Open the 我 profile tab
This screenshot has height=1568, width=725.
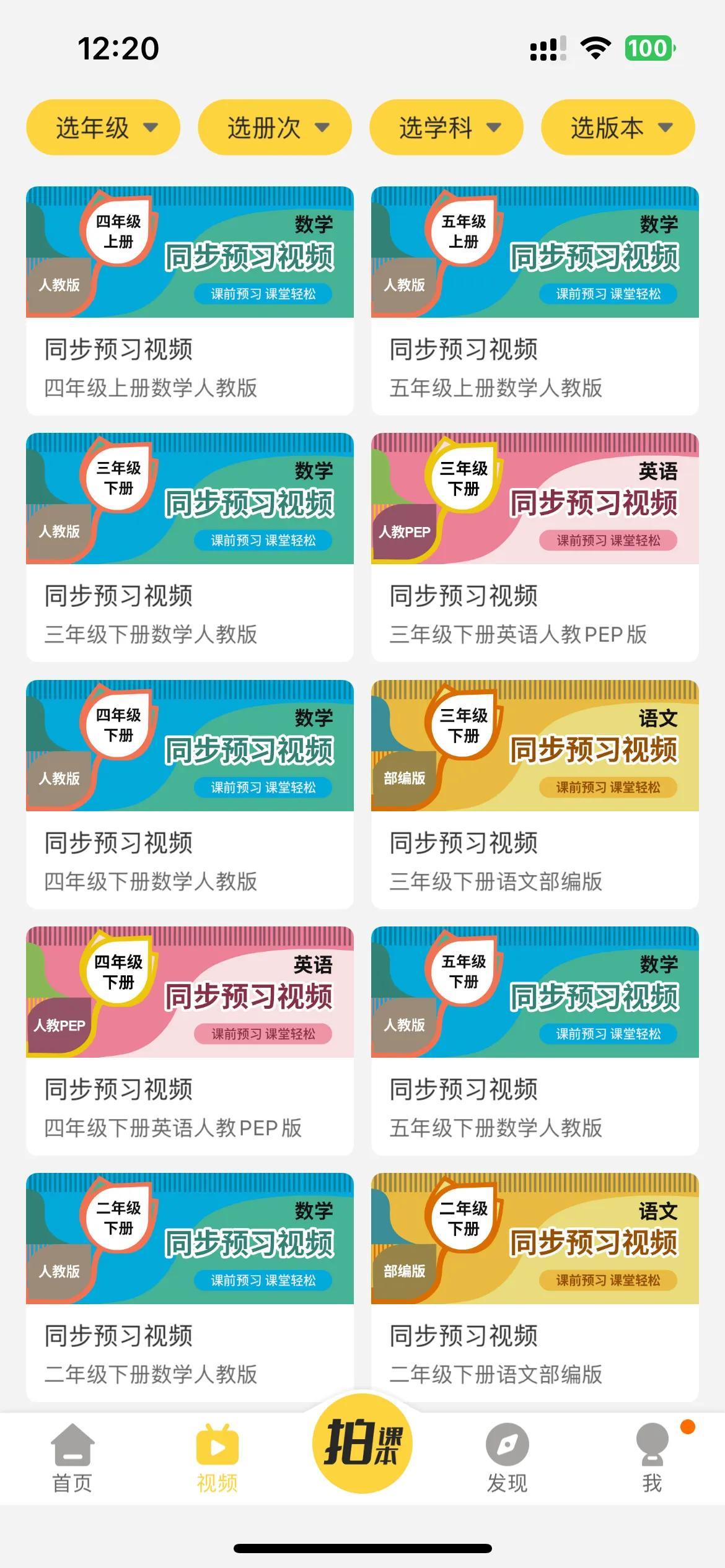click(x=652, y=1459)
